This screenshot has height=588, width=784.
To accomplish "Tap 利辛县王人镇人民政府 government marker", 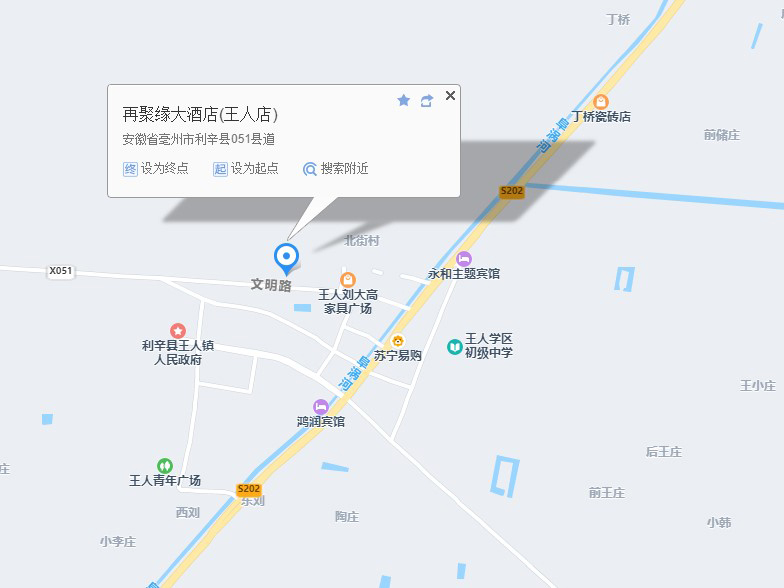I will click(177, 331).
